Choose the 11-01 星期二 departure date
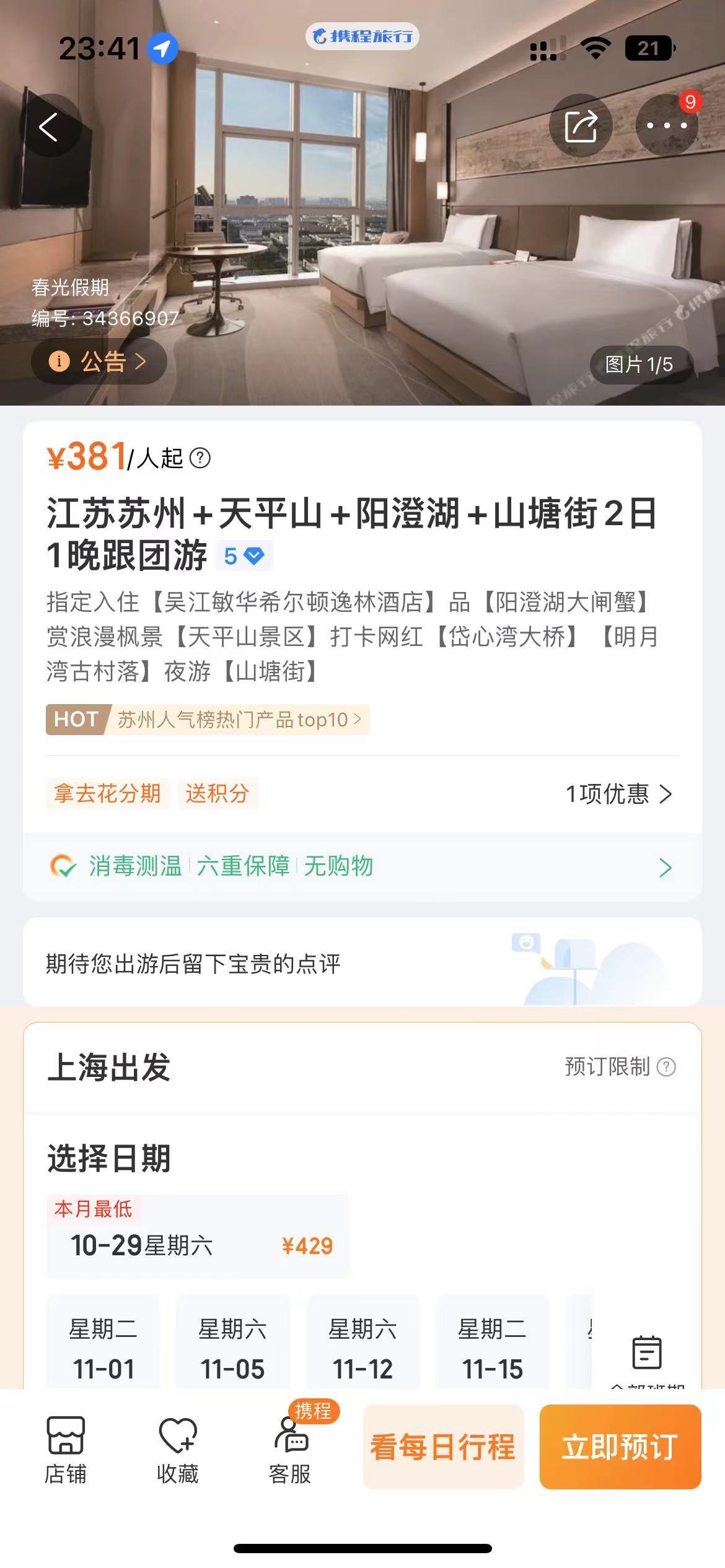 pos(103,1349)
